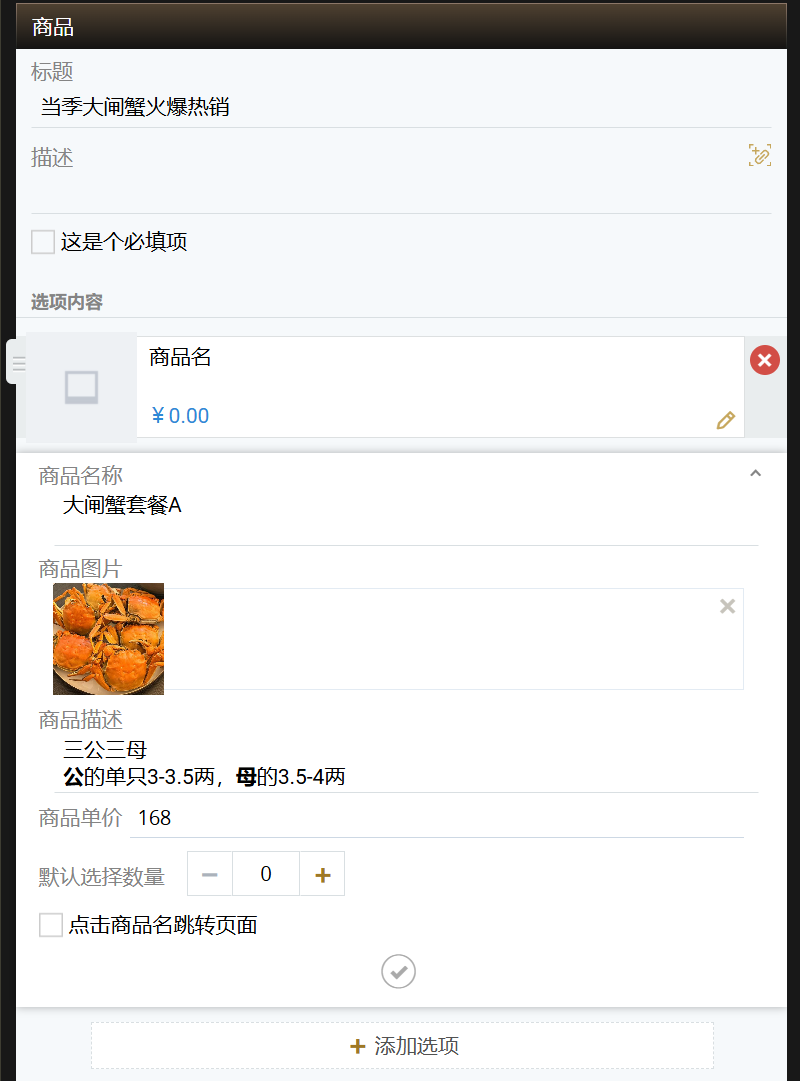
Task: Edit the 标题 title field
Action: click(400, 107)
